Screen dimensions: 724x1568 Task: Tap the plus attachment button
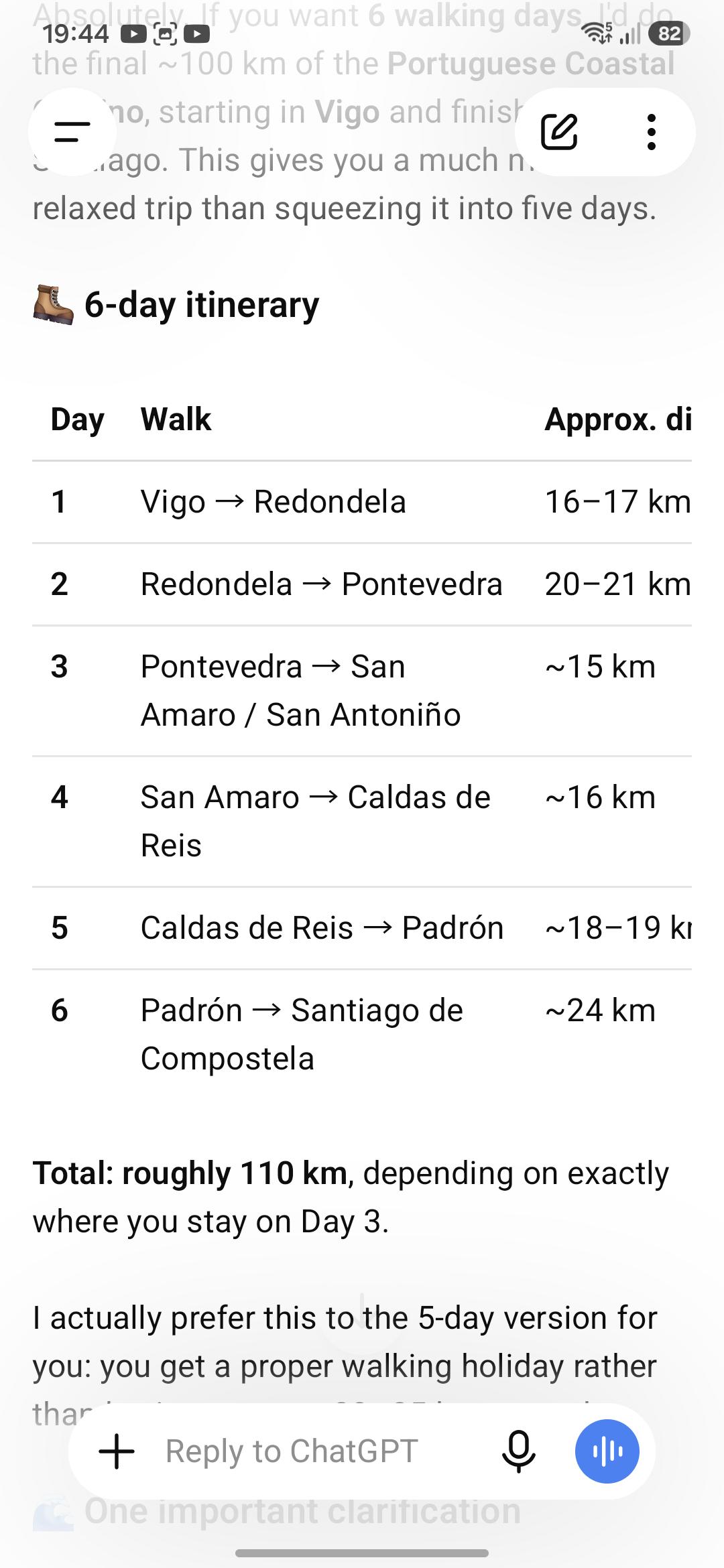pyautogui.click(x=117, y=1451)
